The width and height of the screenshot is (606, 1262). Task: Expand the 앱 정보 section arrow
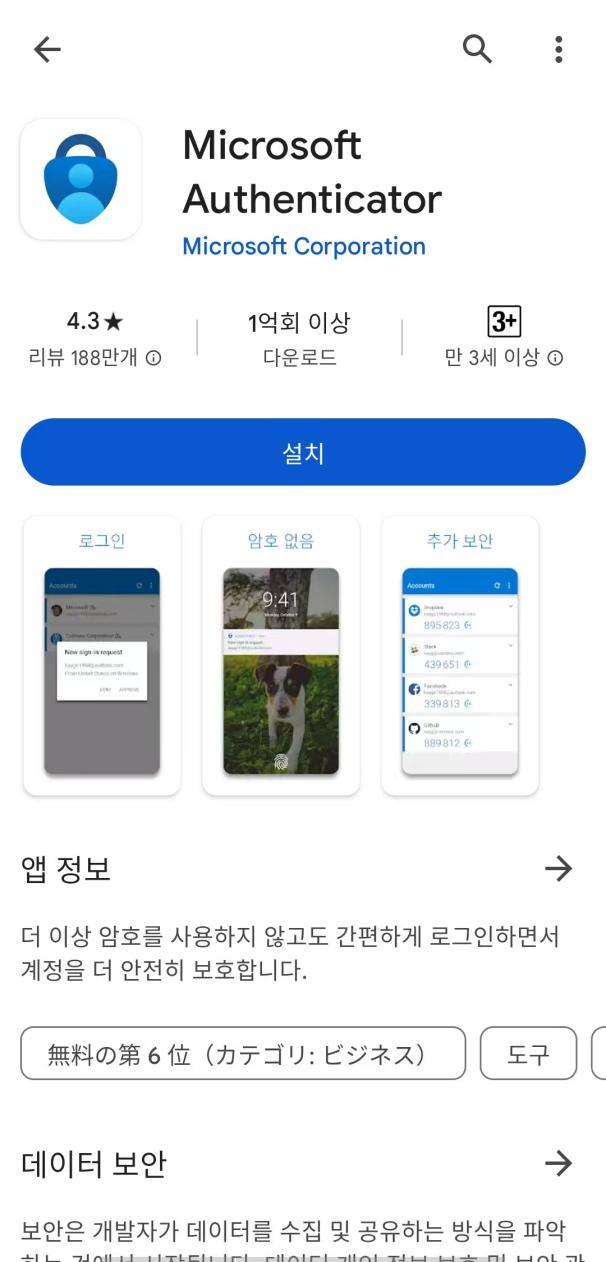[558, 869]
